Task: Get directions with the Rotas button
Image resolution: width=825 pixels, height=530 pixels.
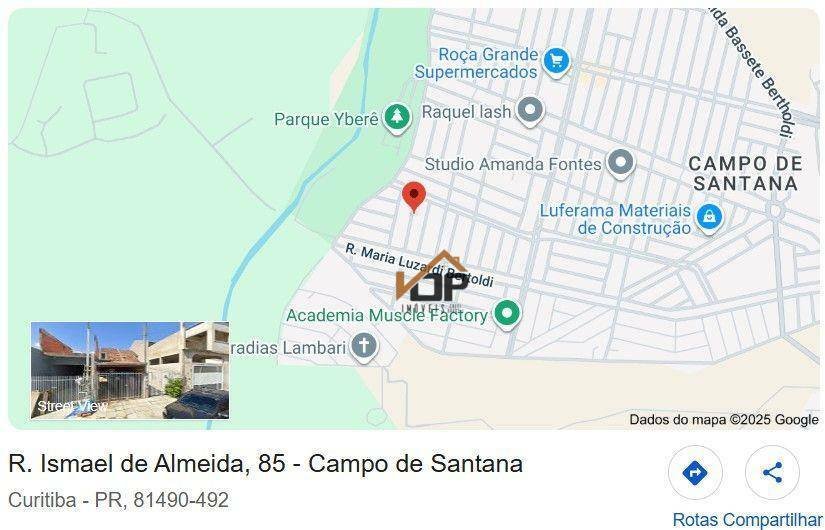Action: (695, 473)
